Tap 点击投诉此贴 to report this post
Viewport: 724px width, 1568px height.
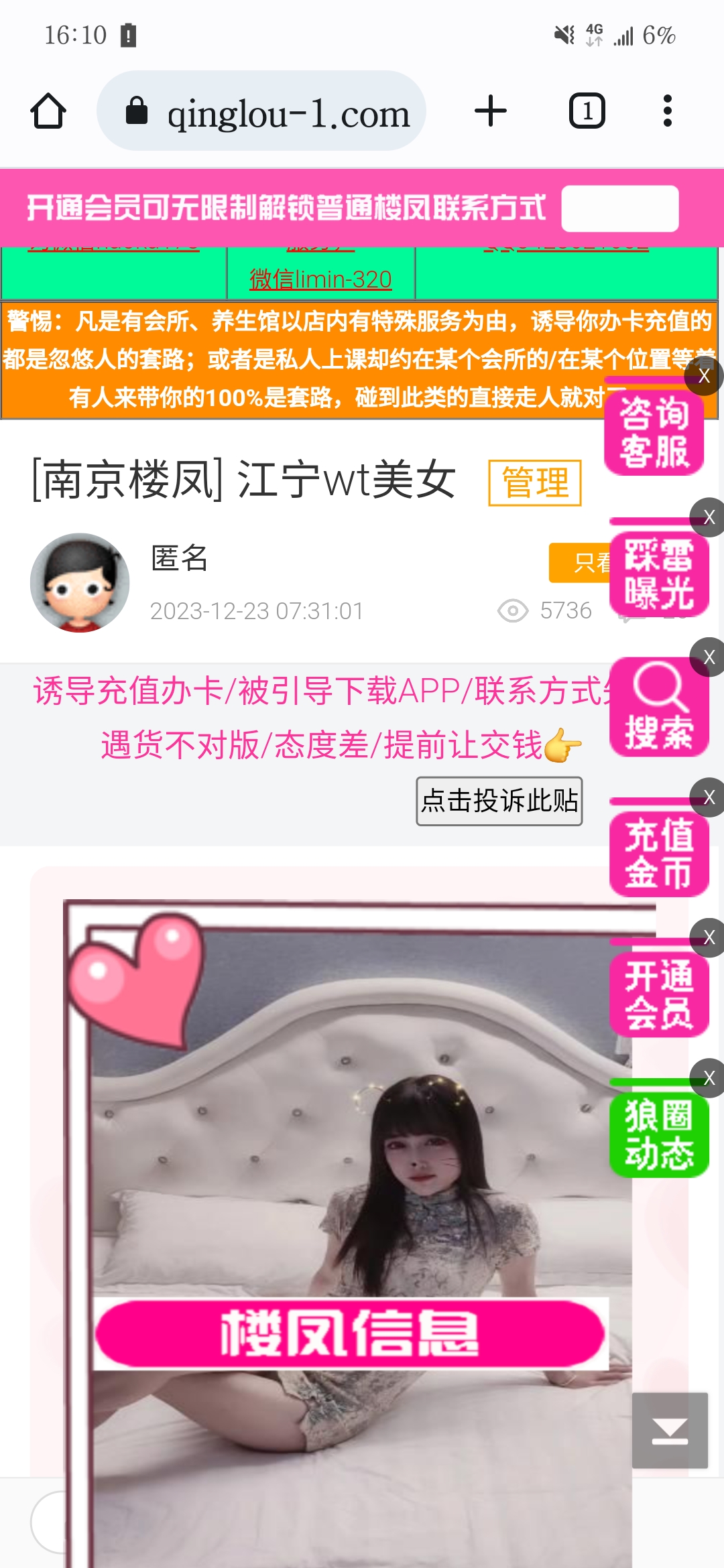click(x=499, y=801)
